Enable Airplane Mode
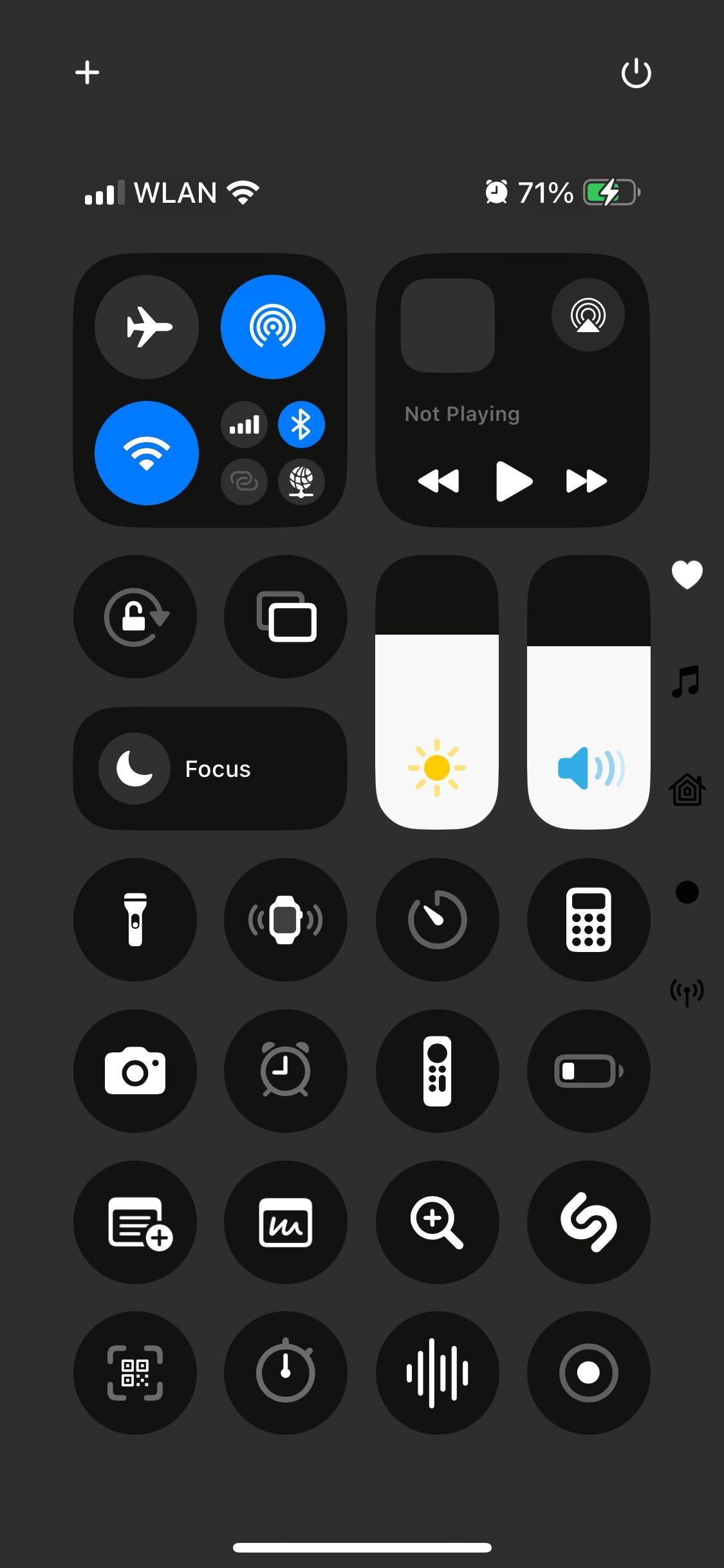 pyautogui.click(x=147, y=327)
